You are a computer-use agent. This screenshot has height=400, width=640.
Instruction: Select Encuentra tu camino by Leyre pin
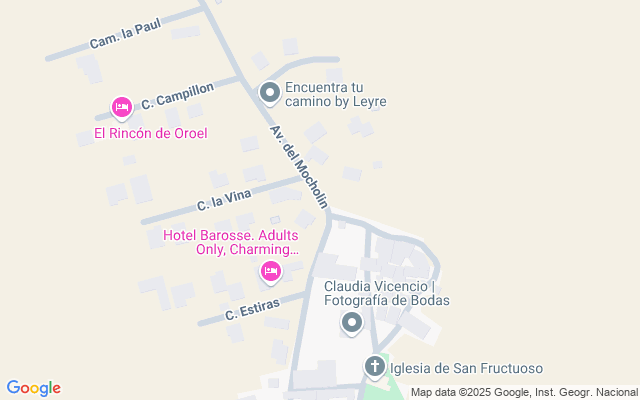pos(269,93)
